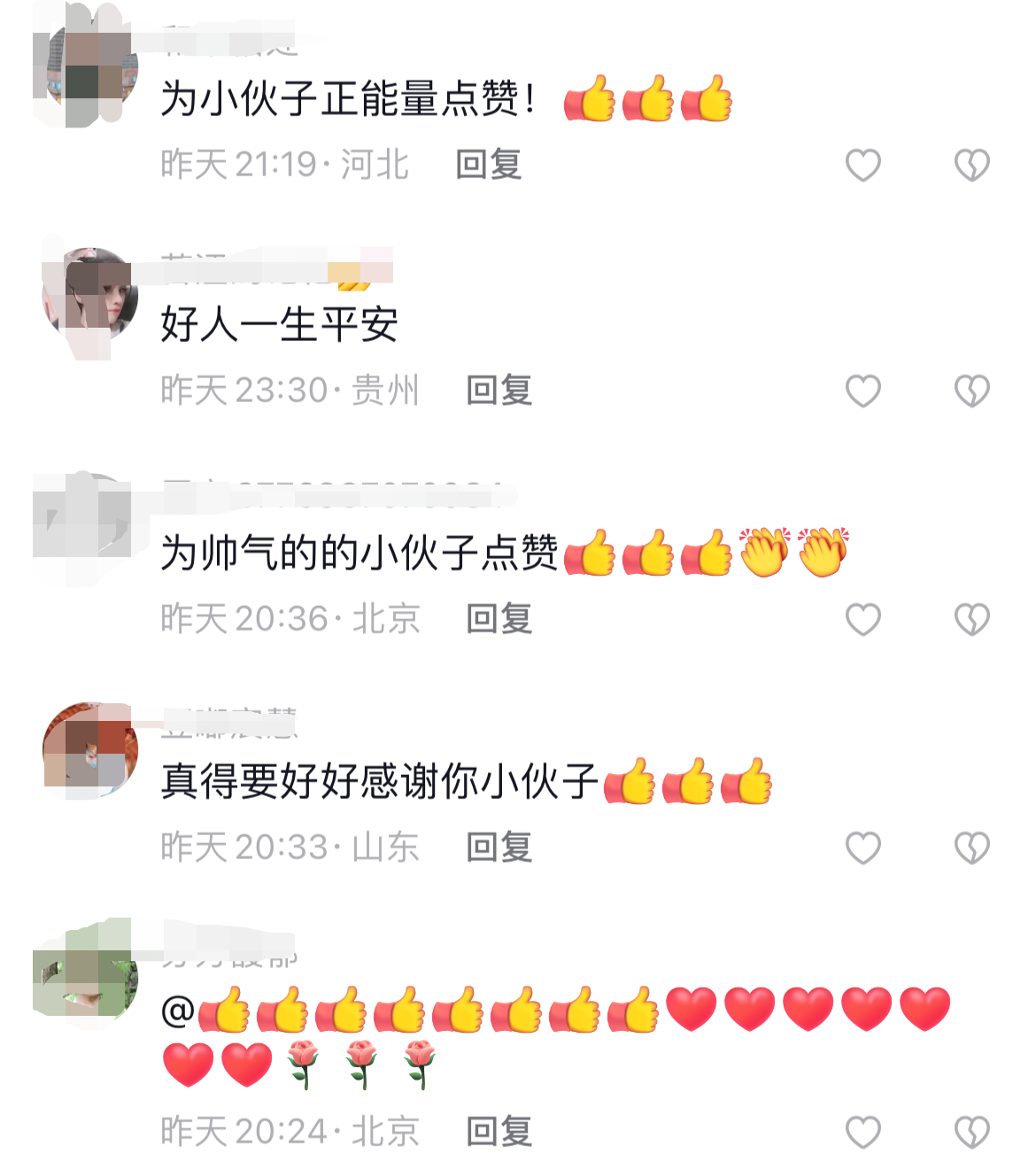
Task: Reply to the comment from 河北
Action: pos(488,165)
